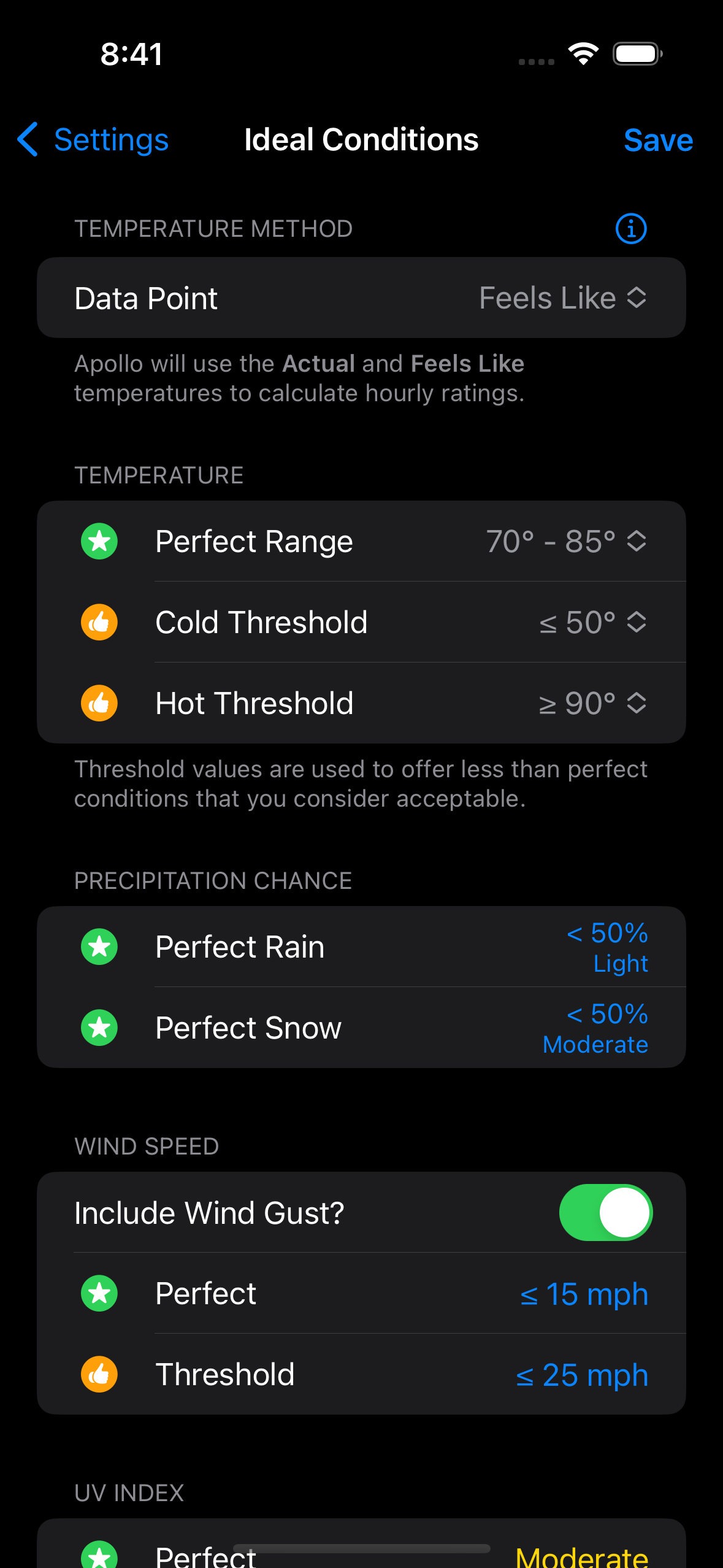Edit the Perfect Snow precipitation chance
The image size is (723, 1568).
[x=595, y=1028]
